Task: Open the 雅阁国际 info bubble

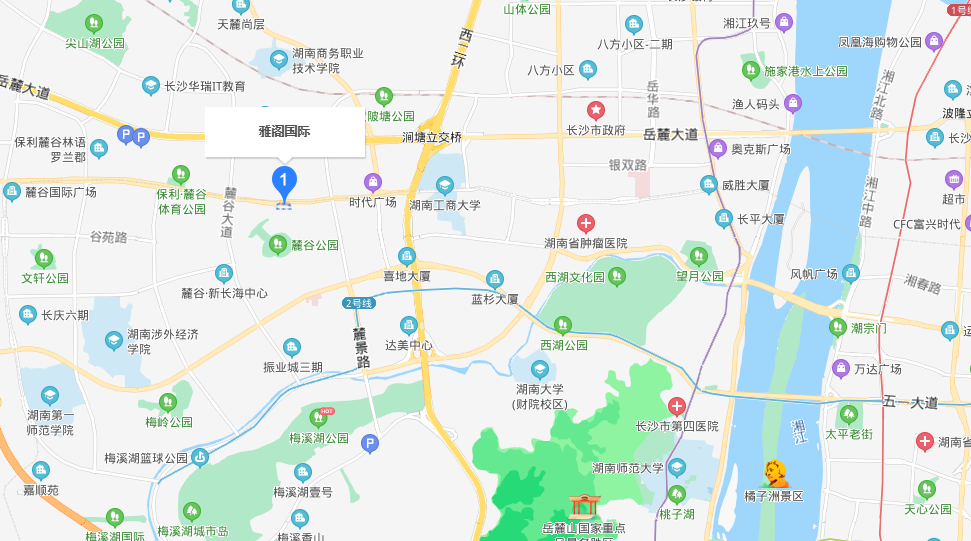Action: [x=285, y=131]
